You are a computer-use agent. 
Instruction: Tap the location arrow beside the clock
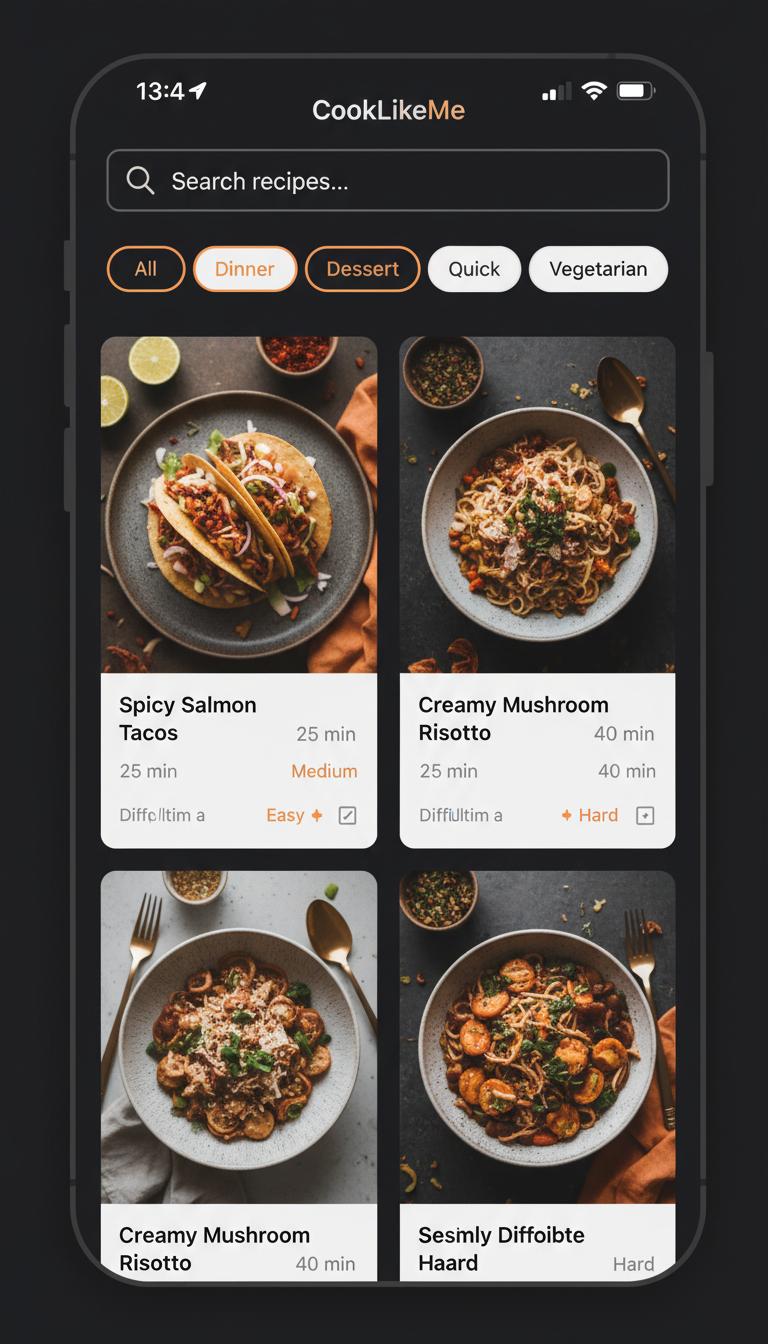[199, 89]
